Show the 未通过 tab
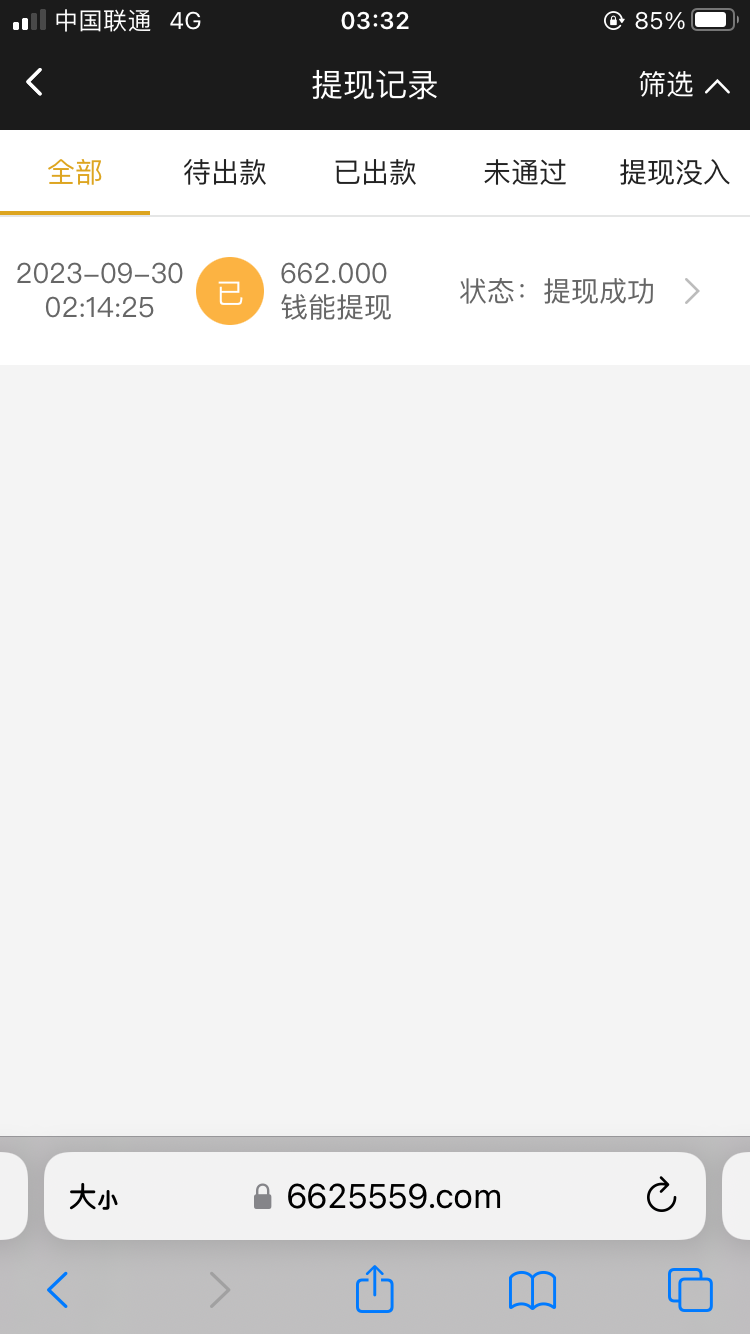This screenshot has height=1334, width=750. click(x=525, y=173)
